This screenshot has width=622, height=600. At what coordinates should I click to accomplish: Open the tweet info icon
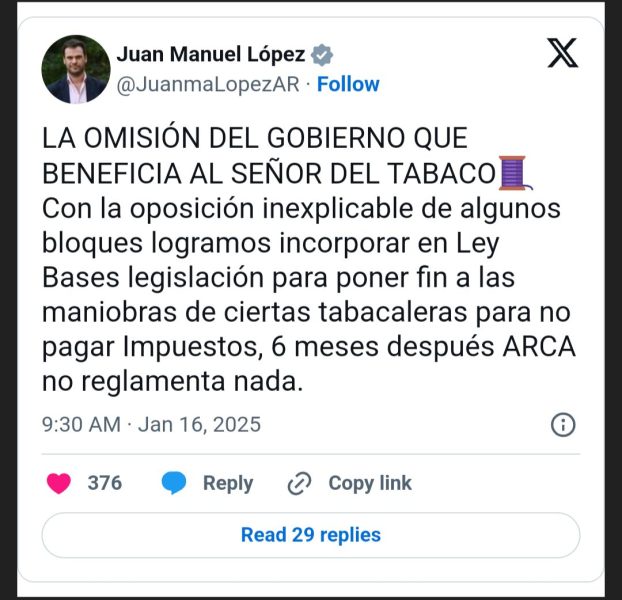563,424
